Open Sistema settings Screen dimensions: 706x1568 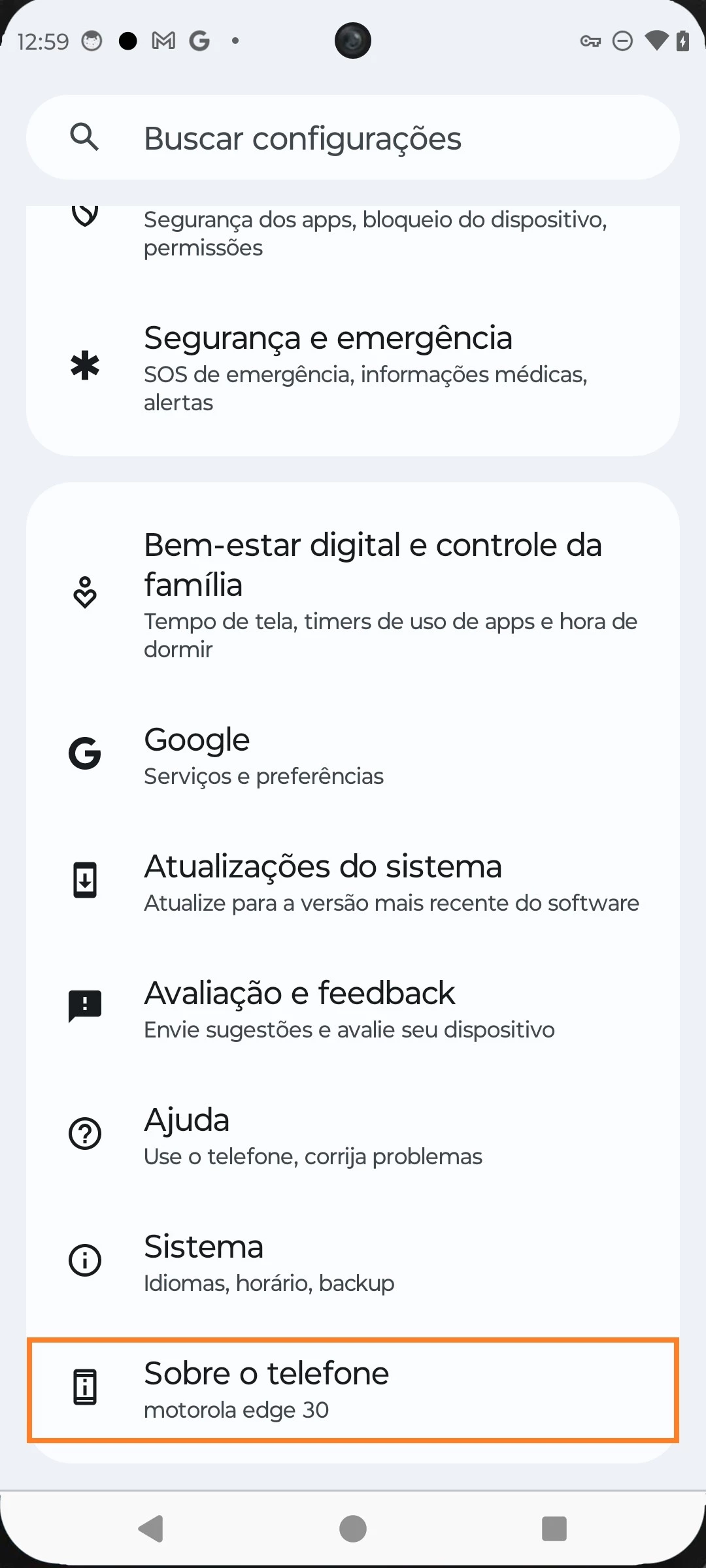pos(353,1262)
